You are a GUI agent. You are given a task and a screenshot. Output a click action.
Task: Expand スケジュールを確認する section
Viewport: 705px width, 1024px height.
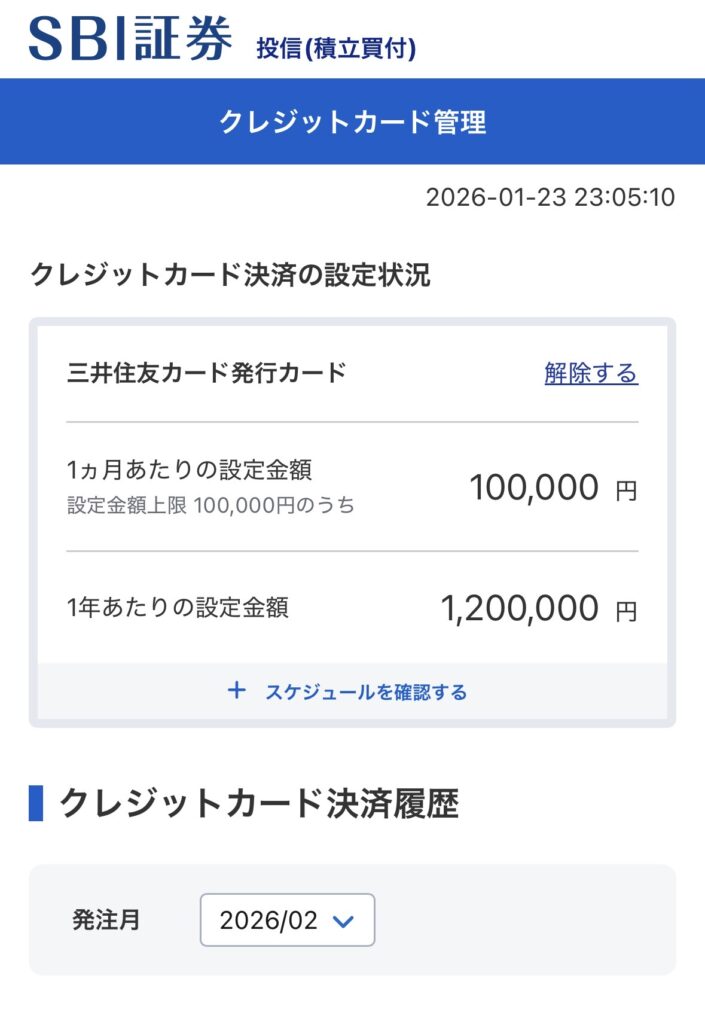coord(351,692)
